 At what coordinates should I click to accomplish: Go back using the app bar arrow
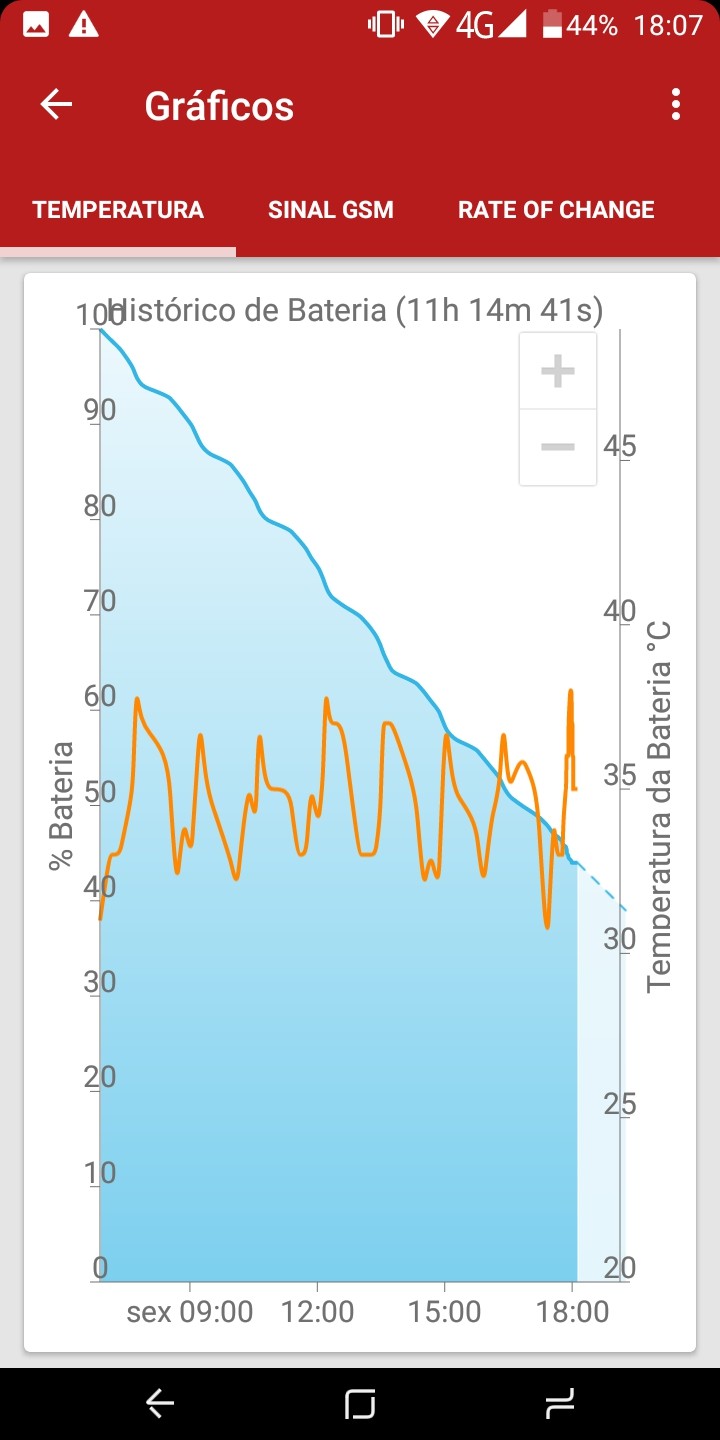[56, 105]
